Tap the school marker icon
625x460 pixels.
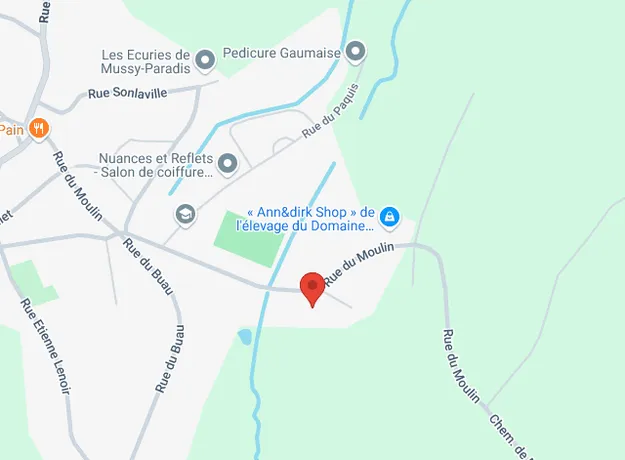point(185,213)
